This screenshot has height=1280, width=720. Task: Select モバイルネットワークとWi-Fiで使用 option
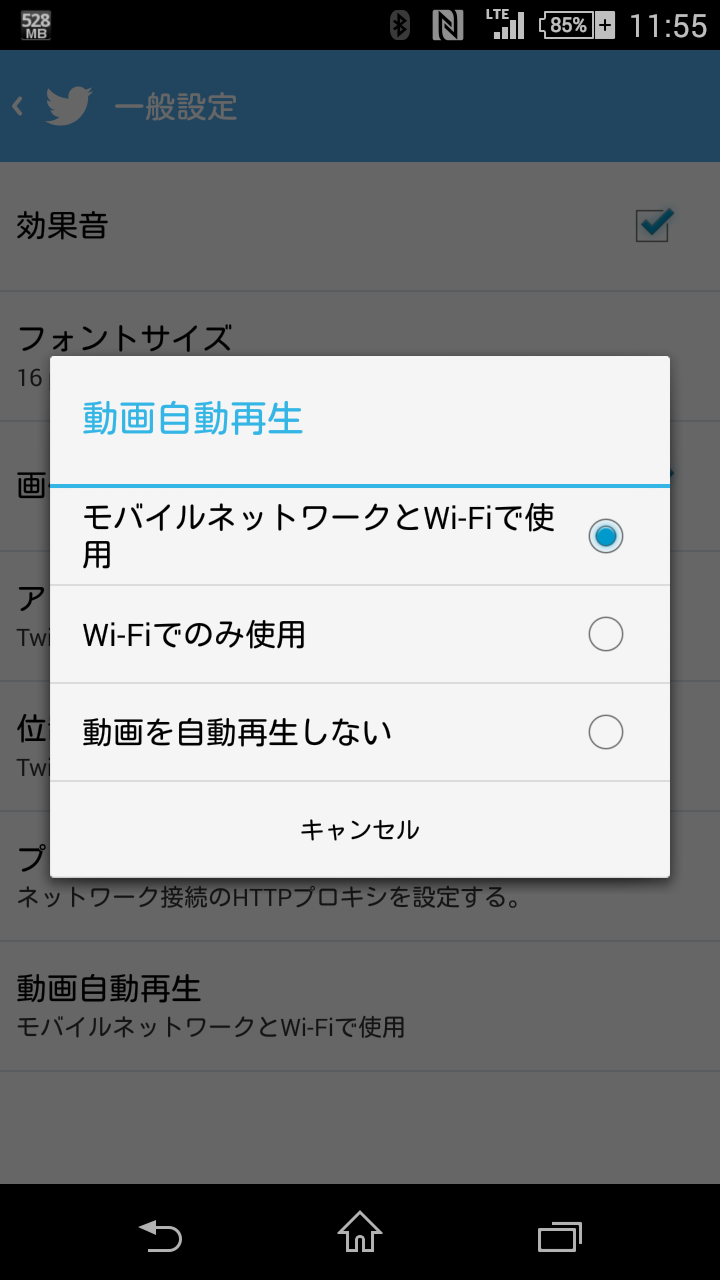[360, 536]
